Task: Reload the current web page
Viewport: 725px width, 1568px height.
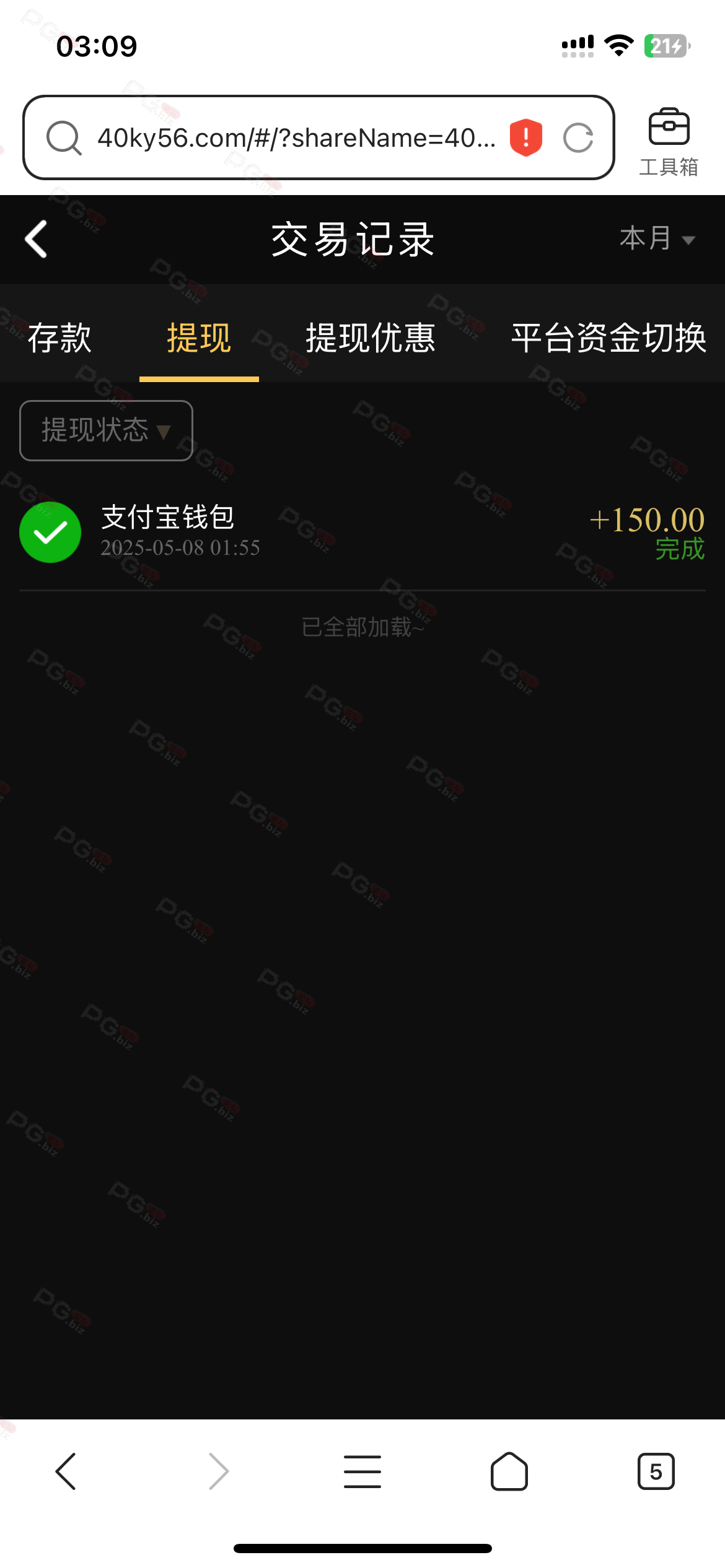Action: pos(578,138)
